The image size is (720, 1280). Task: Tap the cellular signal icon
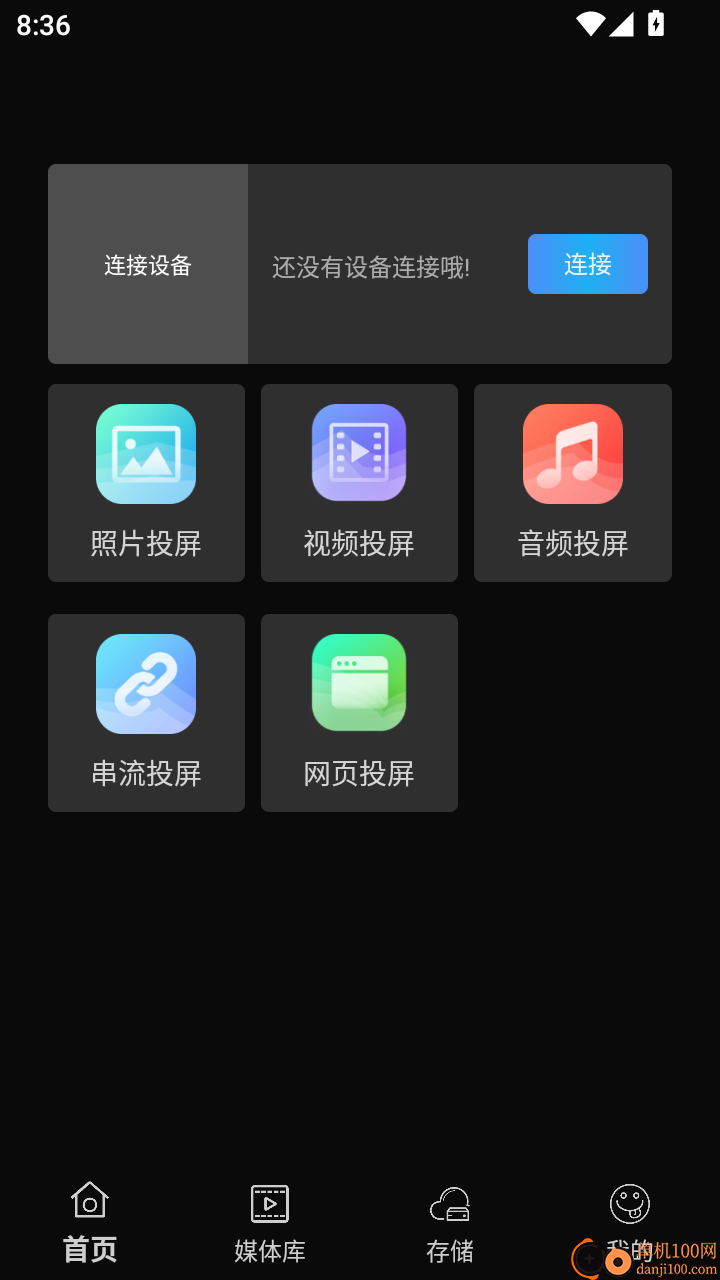coord(624,25)
